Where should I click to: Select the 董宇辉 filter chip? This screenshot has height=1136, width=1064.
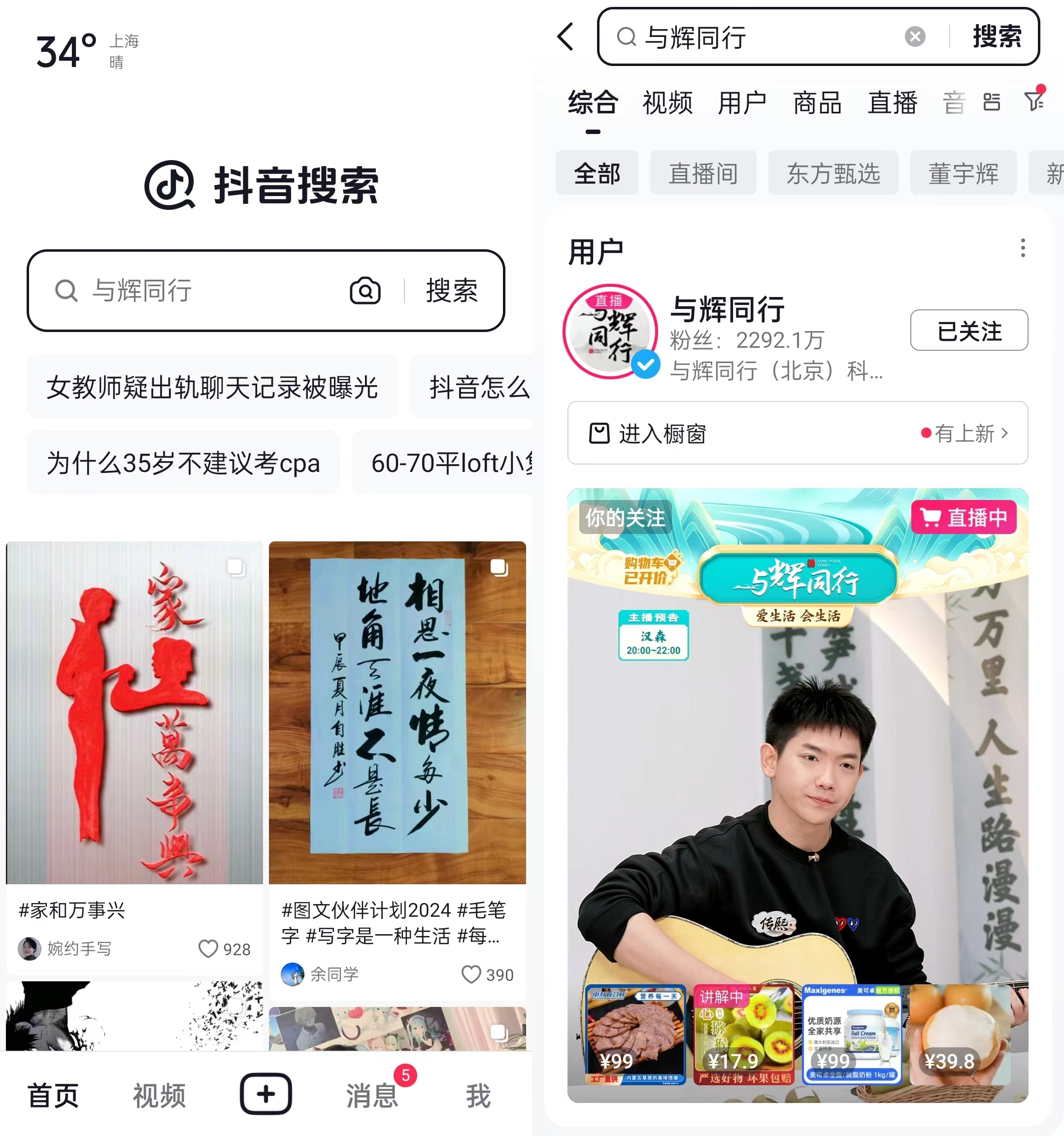[964, 172]
